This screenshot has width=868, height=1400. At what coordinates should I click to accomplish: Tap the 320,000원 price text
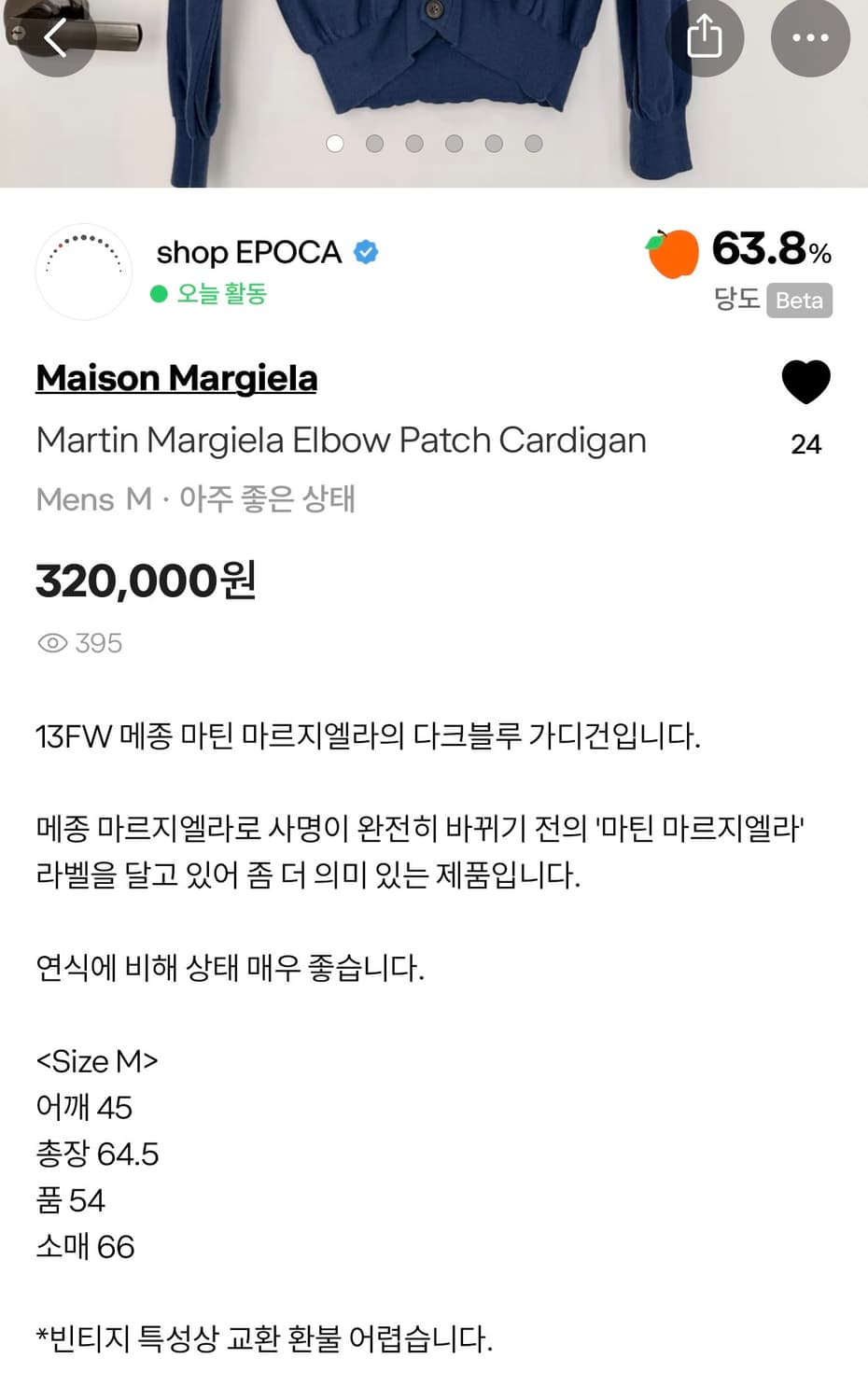point(146,580)
